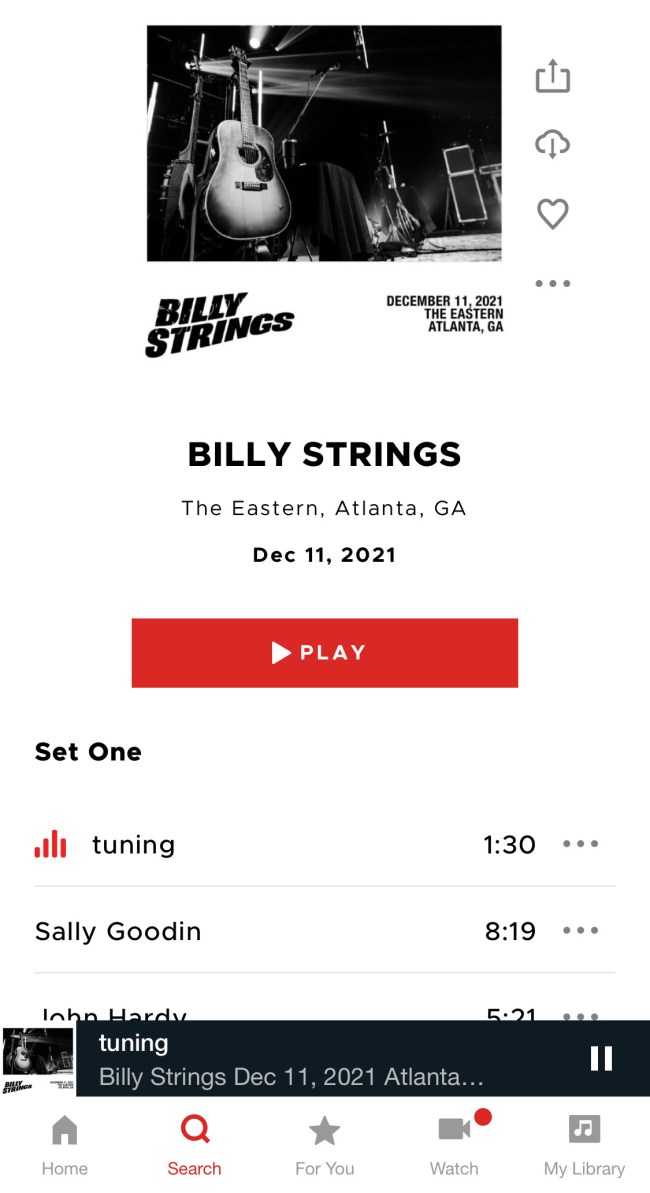Switch to the Watch tab

[454, 1145]
